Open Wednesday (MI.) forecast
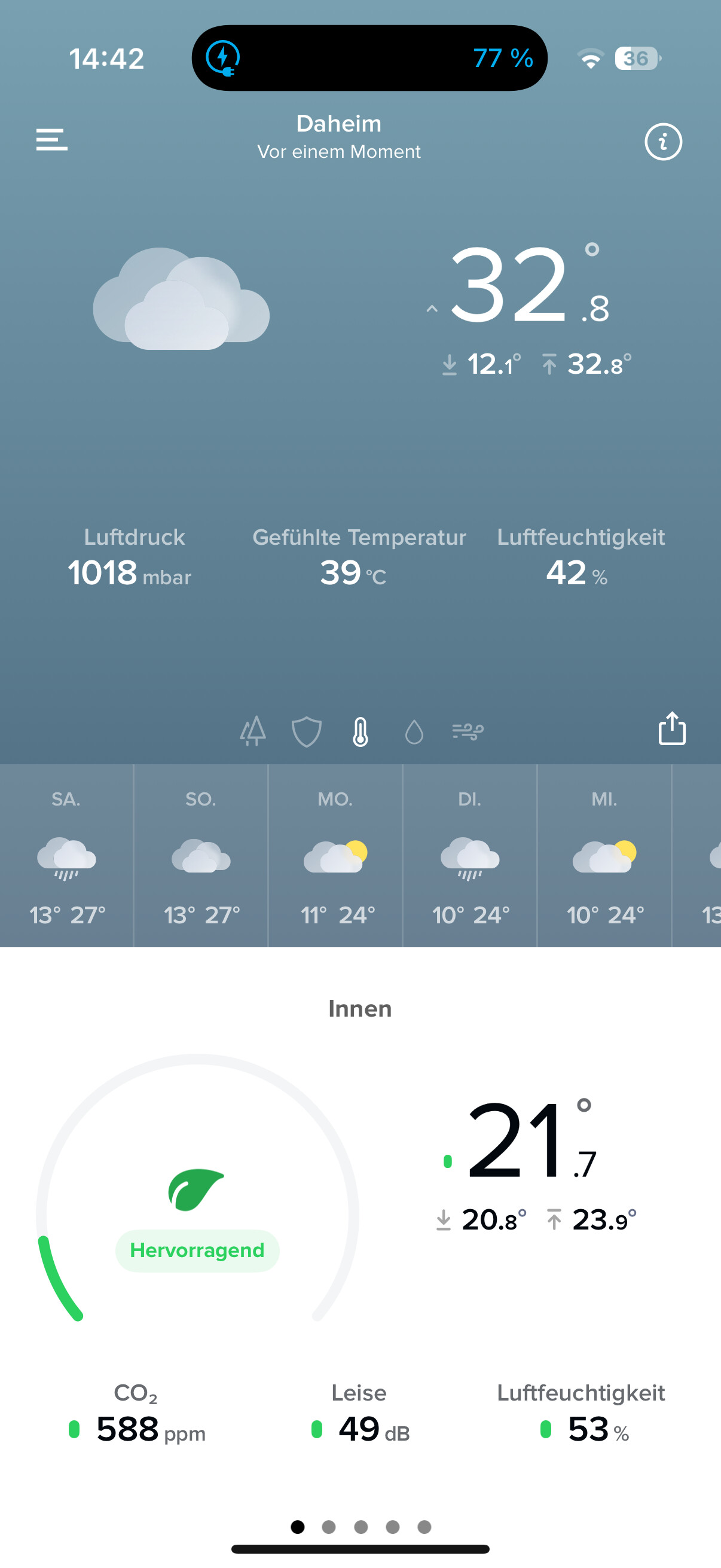The height and width of the screenshot is (1568, 721). (x=605, y=856)
